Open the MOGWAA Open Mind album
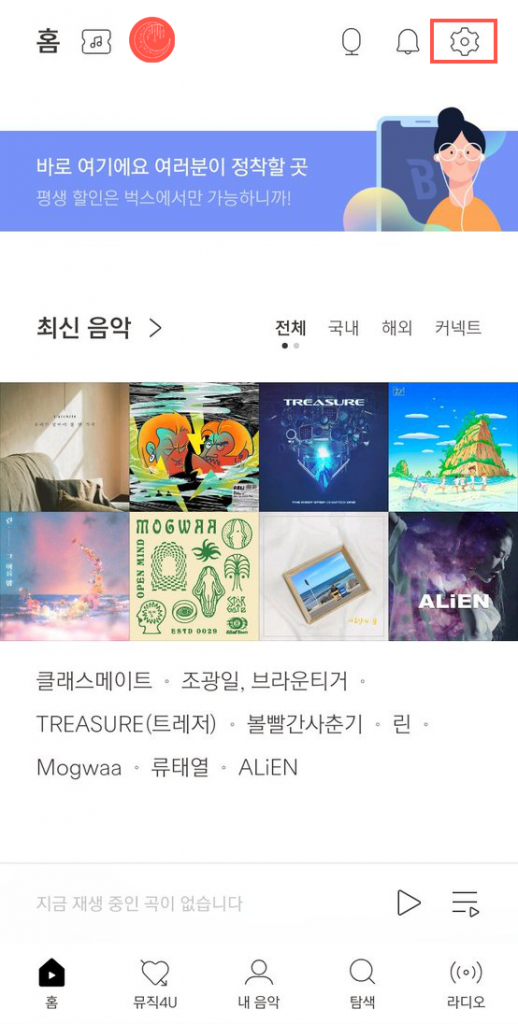 (194, 576)
